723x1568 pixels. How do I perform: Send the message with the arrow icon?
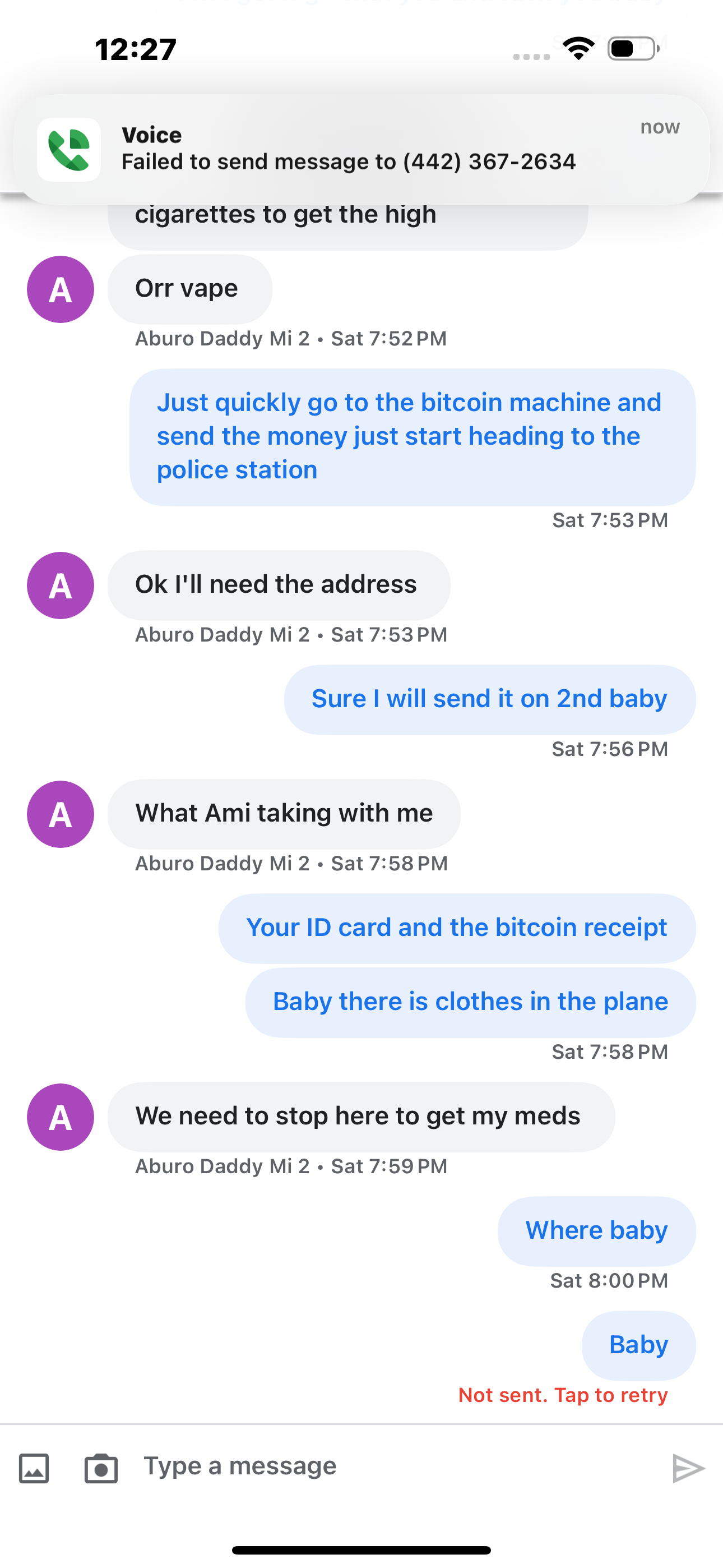point(688,1468)
